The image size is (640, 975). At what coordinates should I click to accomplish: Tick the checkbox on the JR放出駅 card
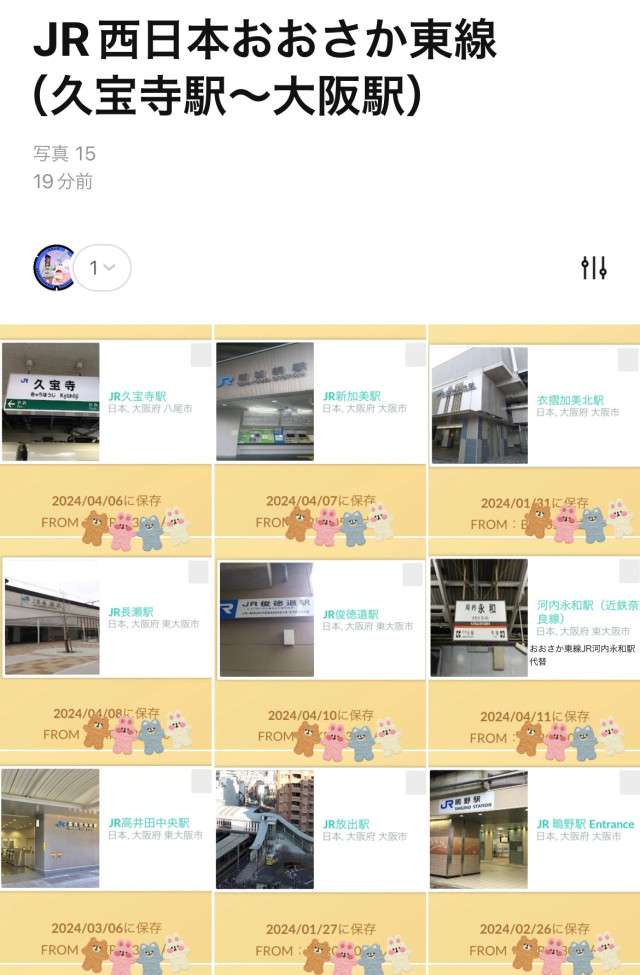(413, 782)
